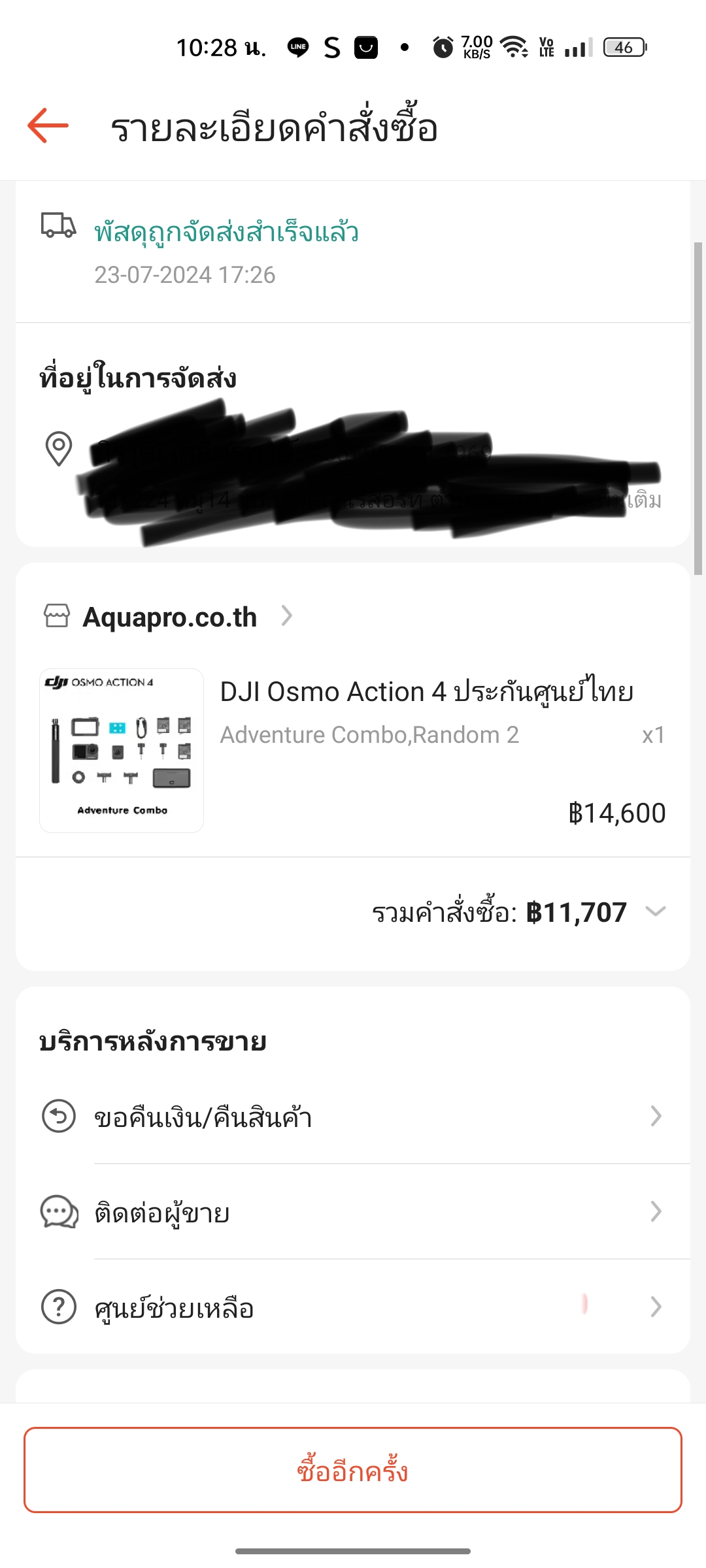Viewport: 706px width, 1568px height.
Task: Open ขอคืนเงิน/คืนสินค้า refund request
Action: (x=353, y=1117)
